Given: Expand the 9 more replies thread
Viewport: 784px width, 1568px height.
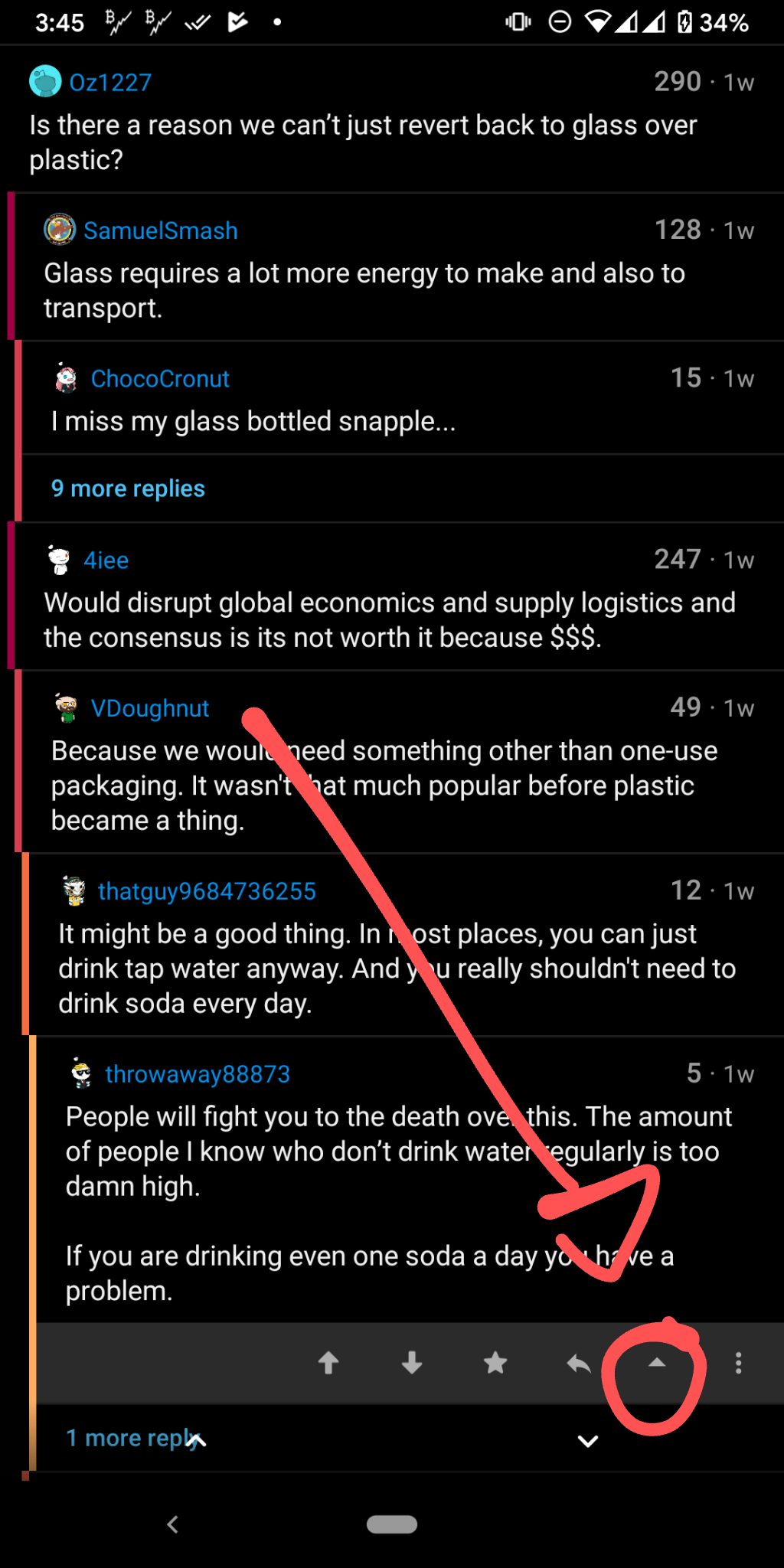Looking at the screenshot, I should pyautogui.click(x=127, y=488).
